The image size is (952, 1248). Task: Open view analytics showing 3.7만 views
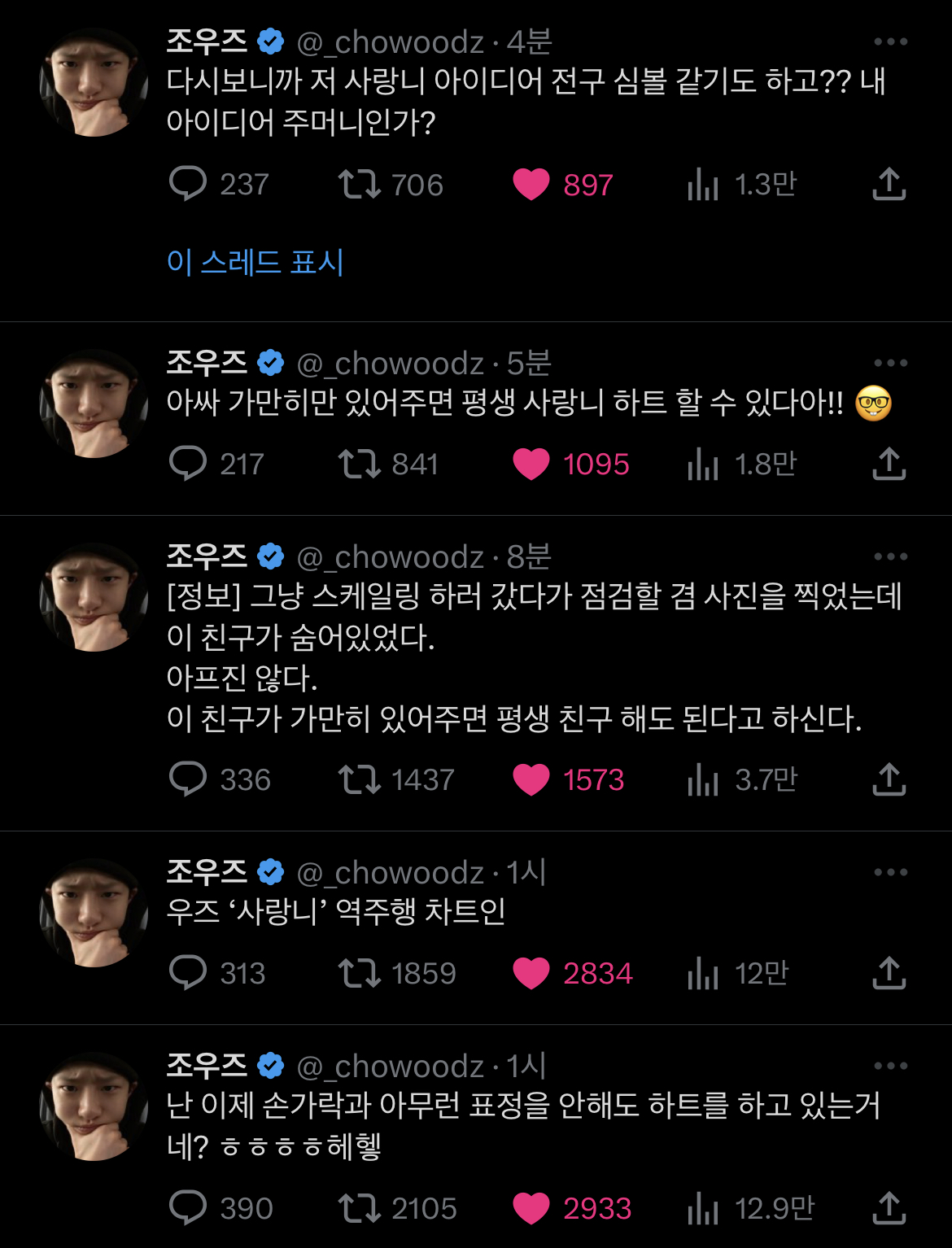(706, 779)
